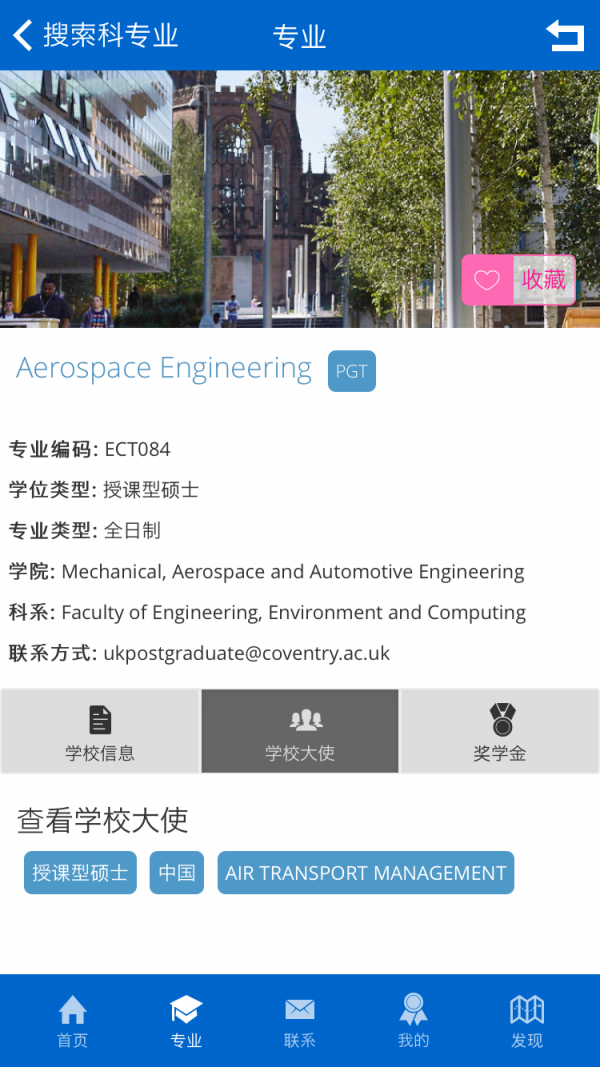Add this course to 收藏 favorites
The width and height of the screenshot is (600, 1067).
(518, 280)
